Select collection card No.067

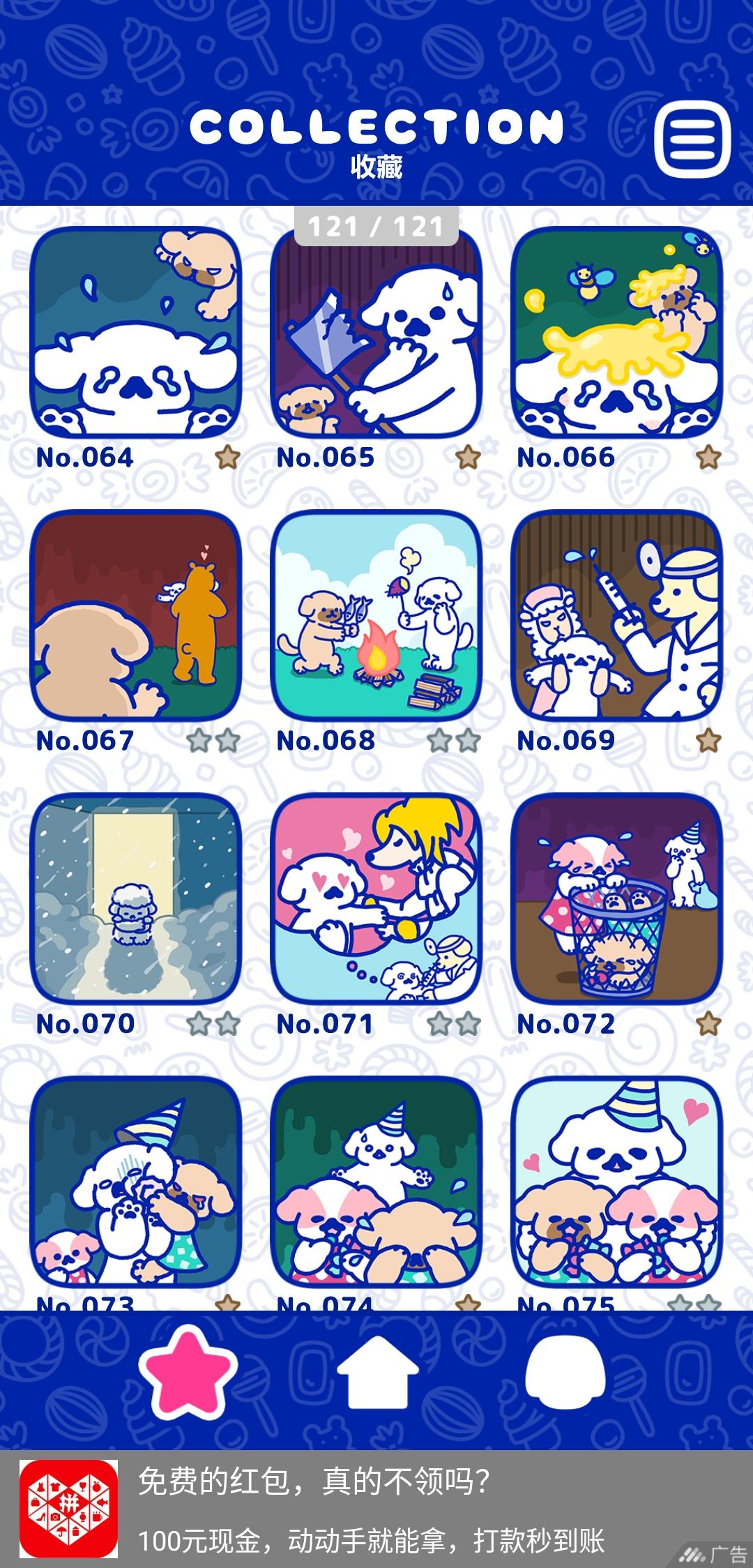coord(136,617)
